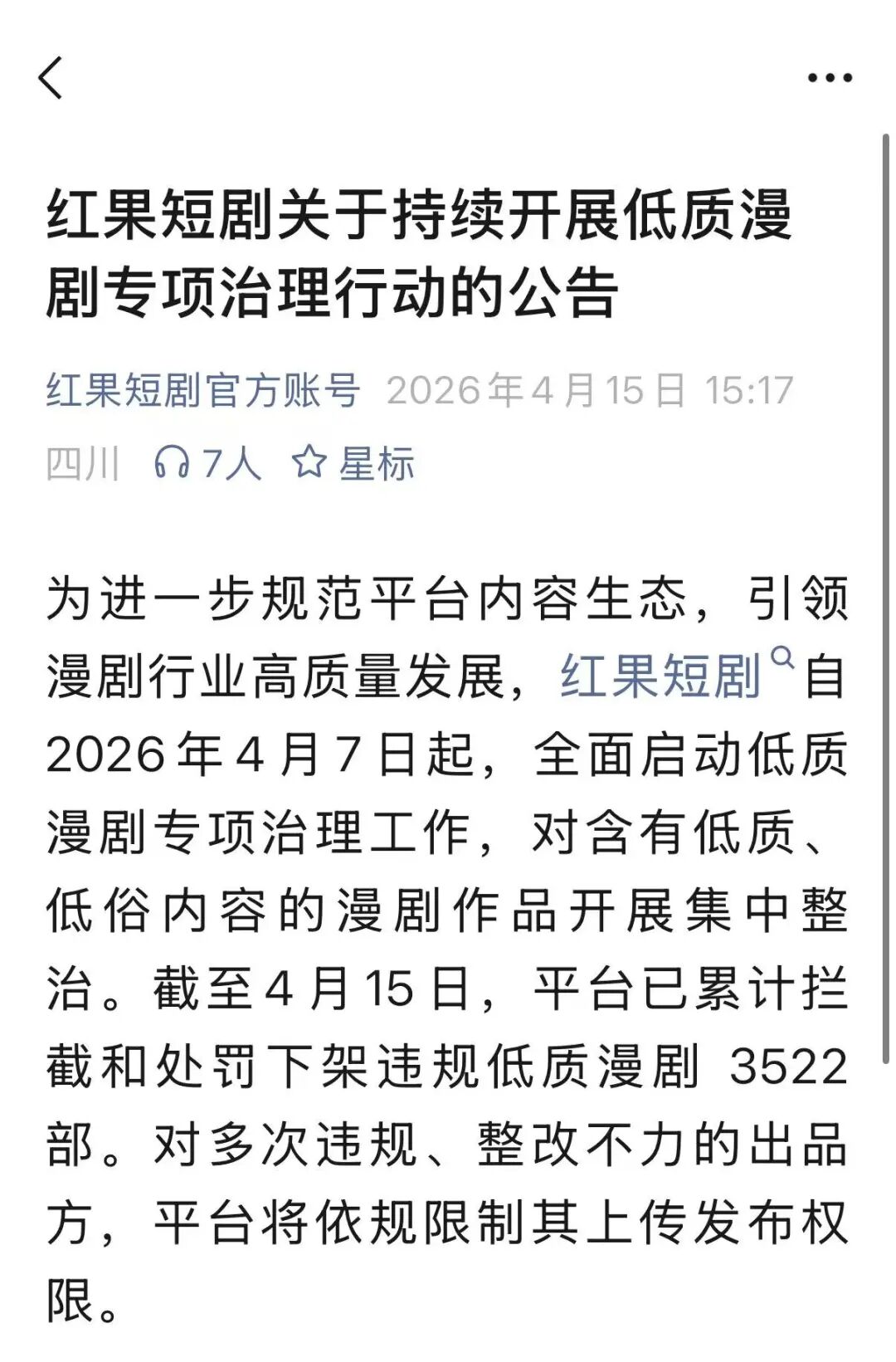Star this account with 星标
896x1362 pixels.
coord(353,462)
